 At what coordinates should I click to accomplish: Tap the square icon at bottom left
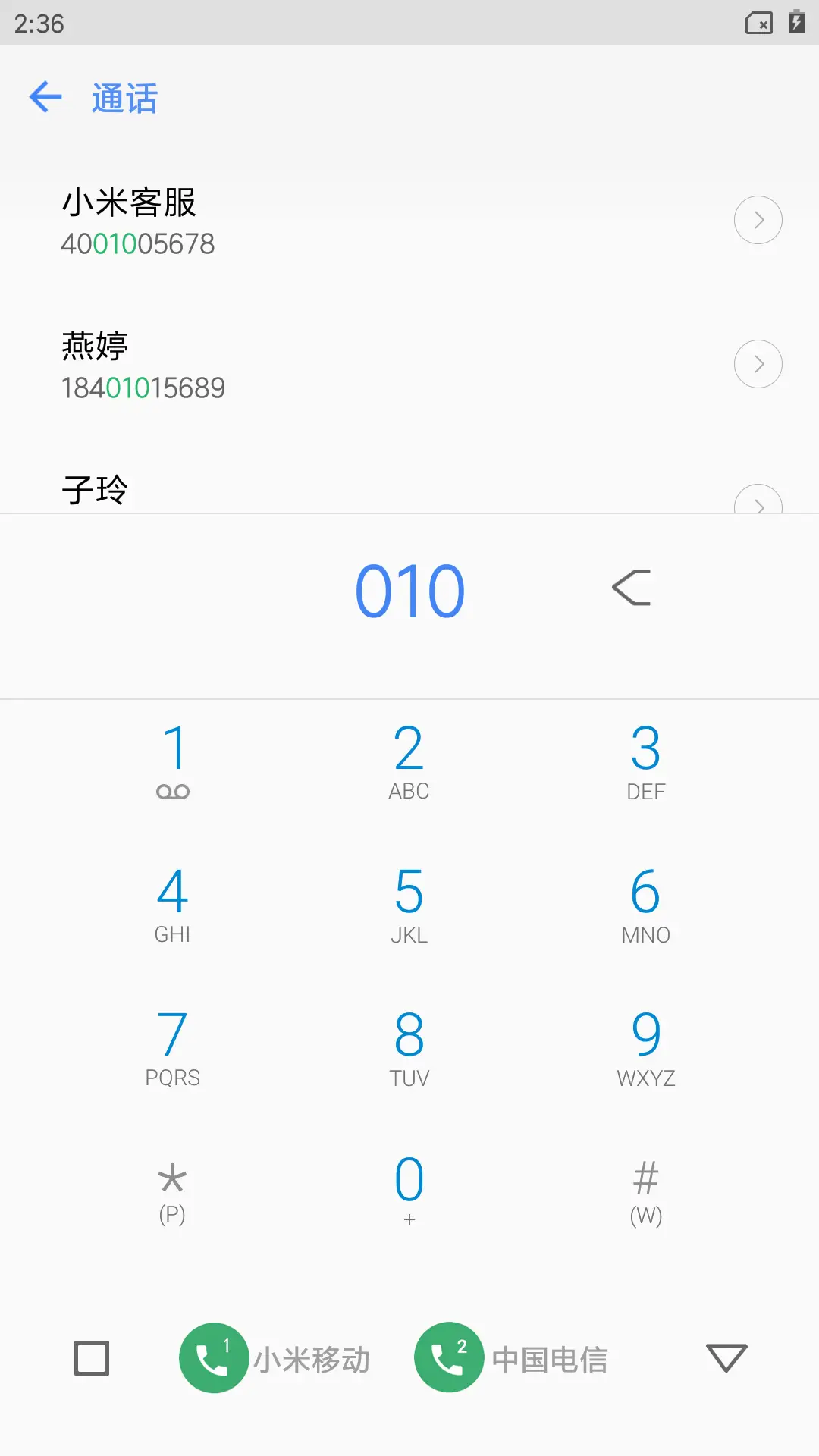tap(91, 1357)
